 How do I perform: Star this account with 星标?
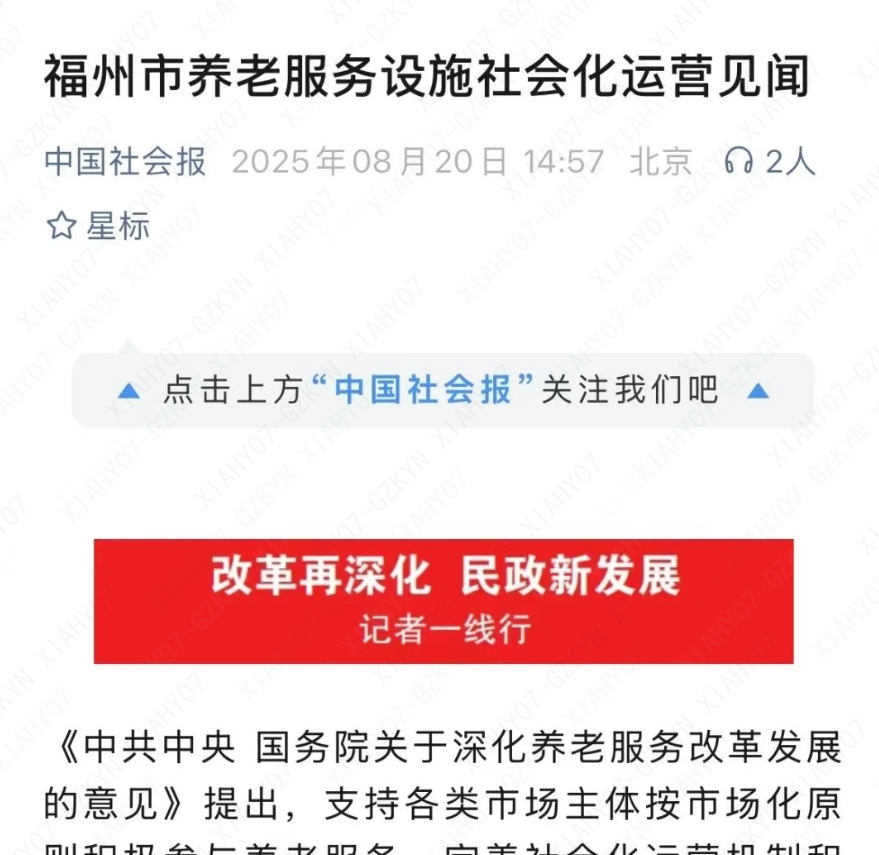click(98, 226)
